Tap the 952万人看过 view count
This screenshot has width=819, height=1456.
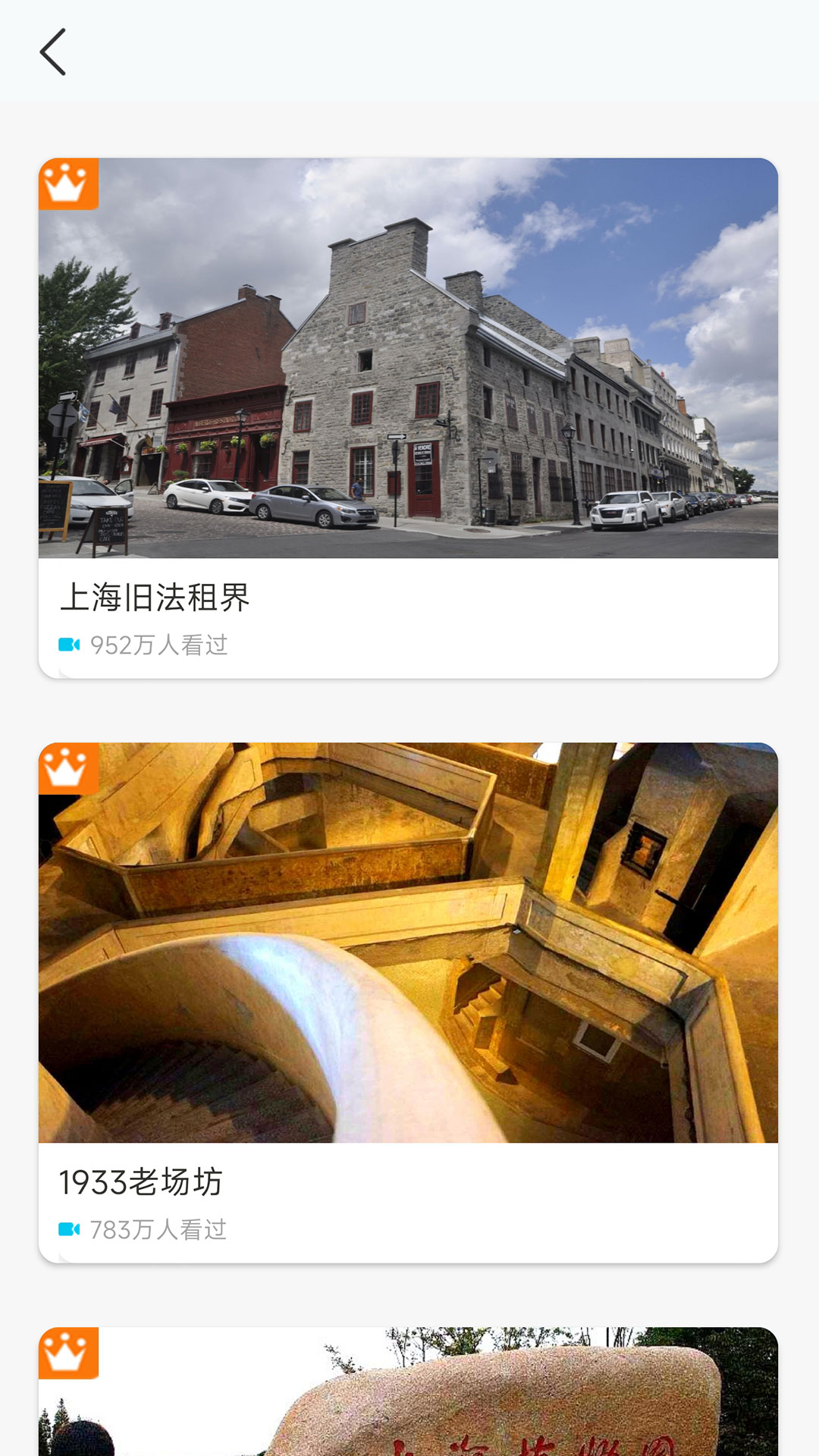point(159,645)
